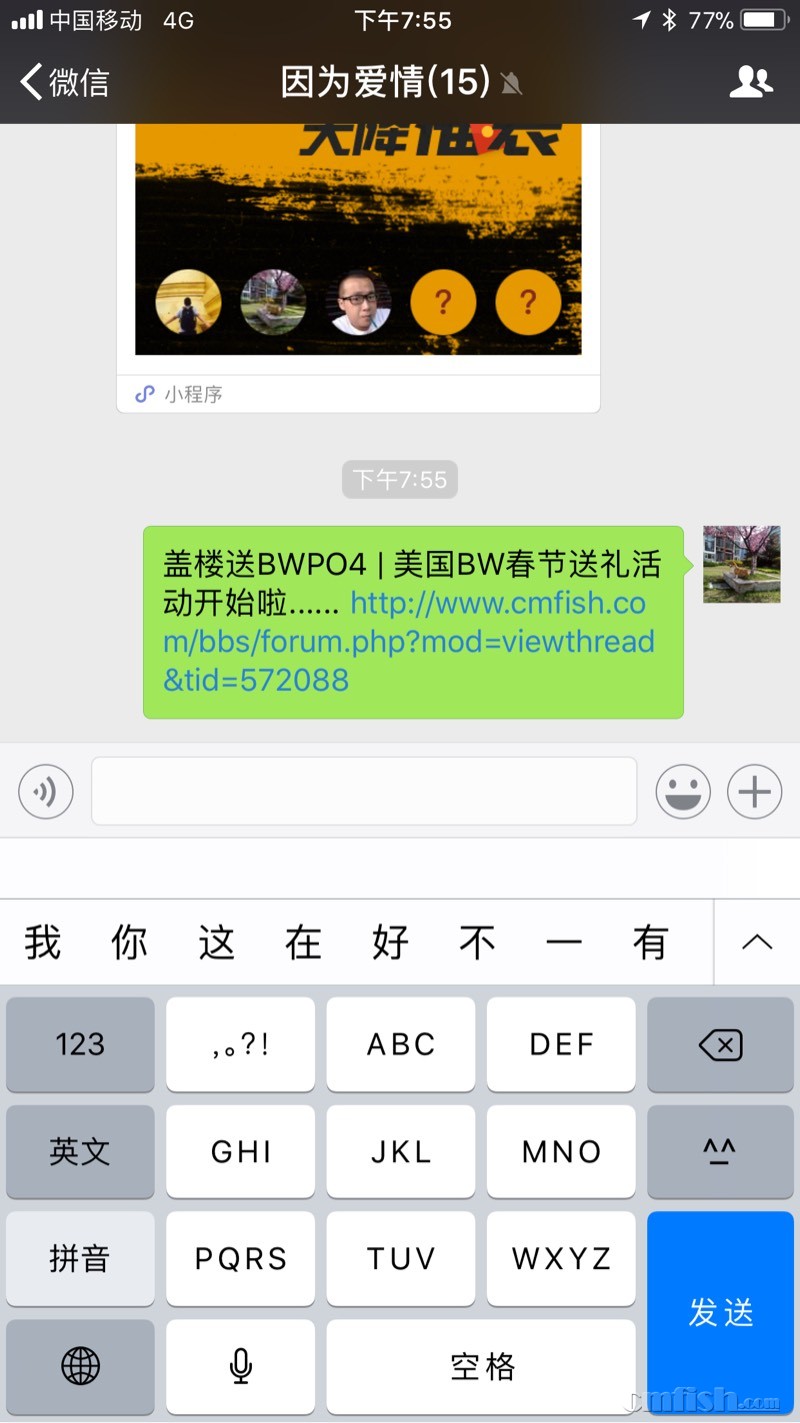Switch keyboard to 英文 English
Image resolution: width=800 pixels, height=1423 pixels.
(80, 1151)
